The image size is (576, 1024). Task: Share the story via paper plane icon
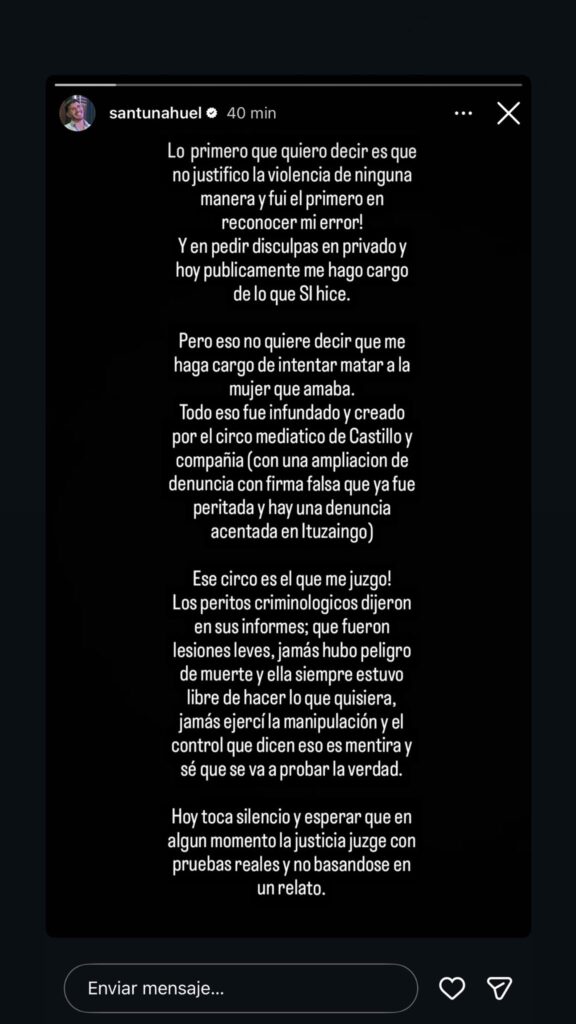coord(500,988)
